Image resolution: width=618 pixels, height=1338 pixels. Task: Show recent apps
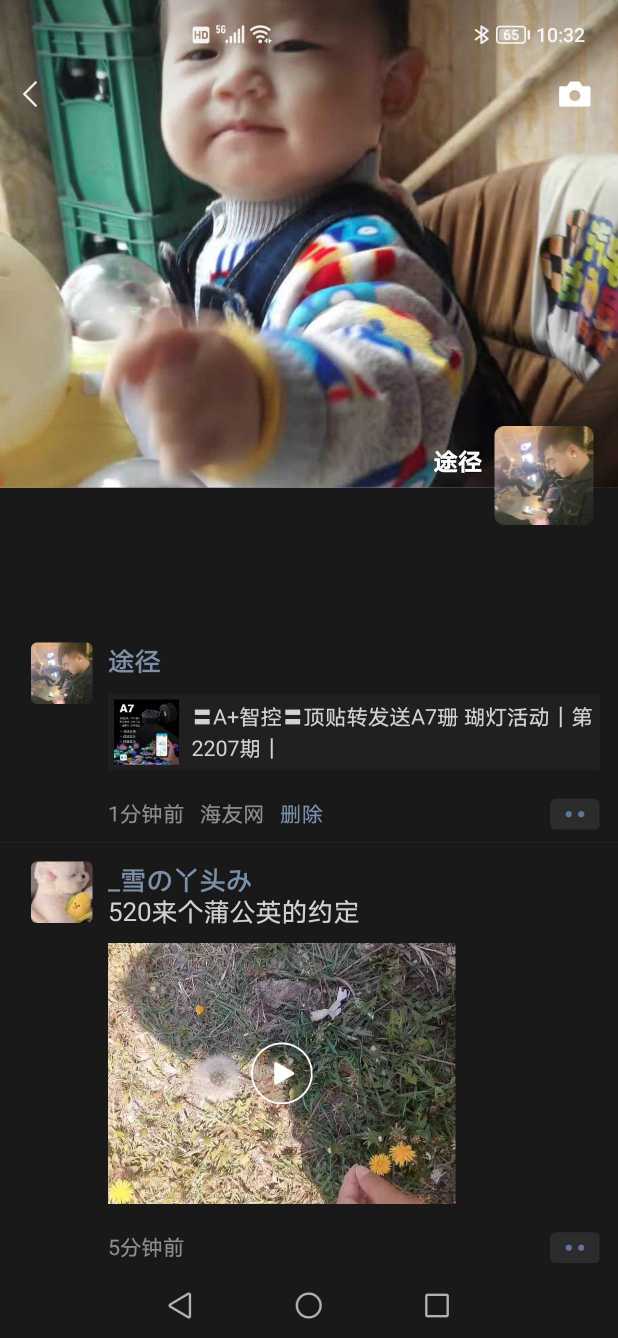(436, 1305)
